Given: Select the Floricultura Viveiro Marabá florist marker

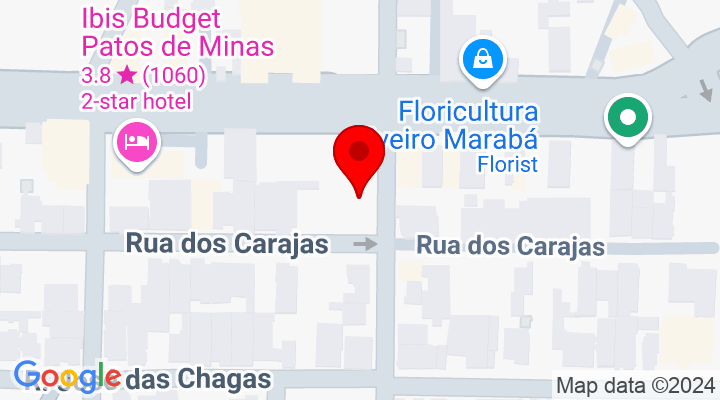Looking at the screenshot, I should tap(483, 59).
